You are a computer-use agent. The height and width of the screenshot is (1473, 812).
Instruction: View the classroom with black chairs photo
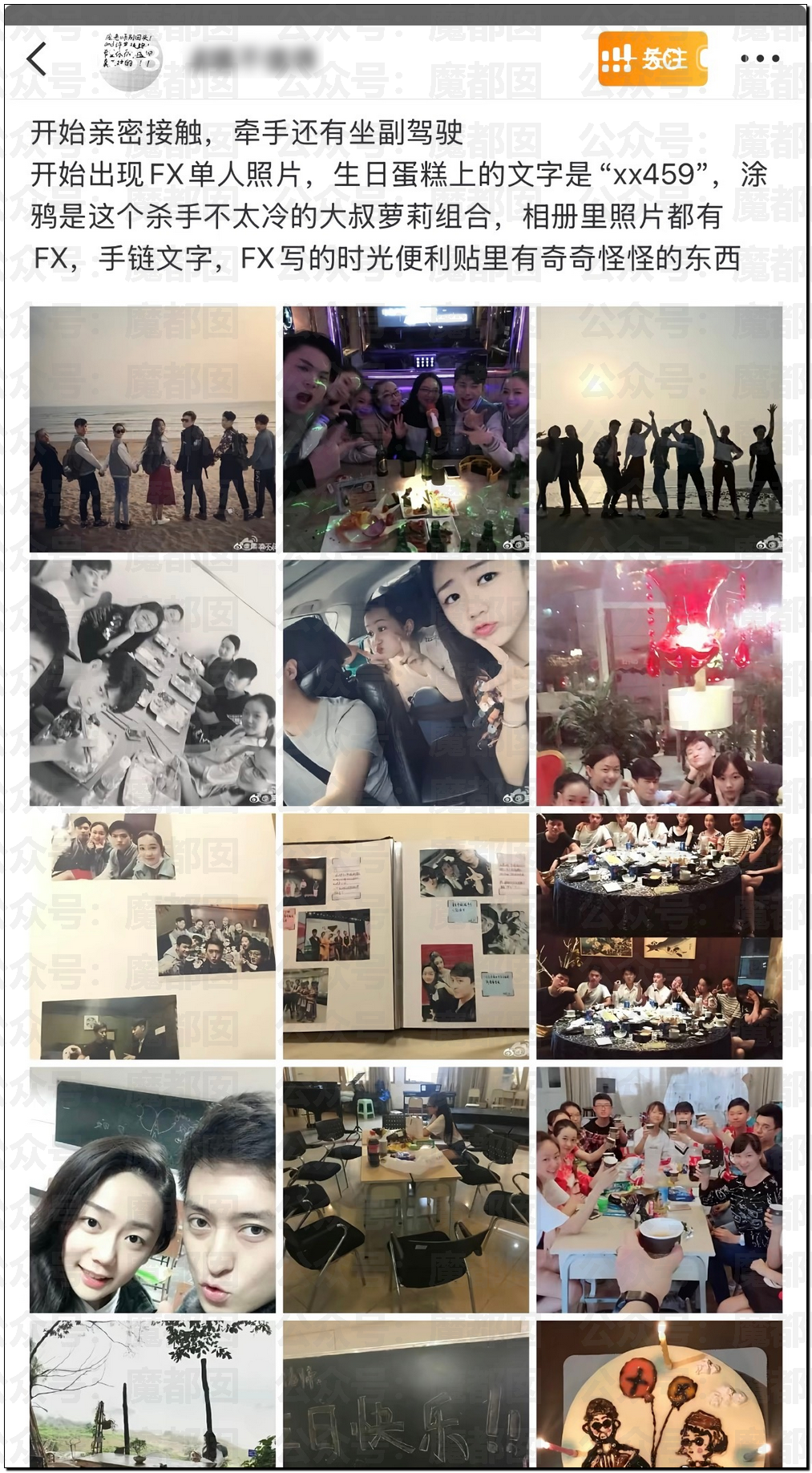[406, 1189]
